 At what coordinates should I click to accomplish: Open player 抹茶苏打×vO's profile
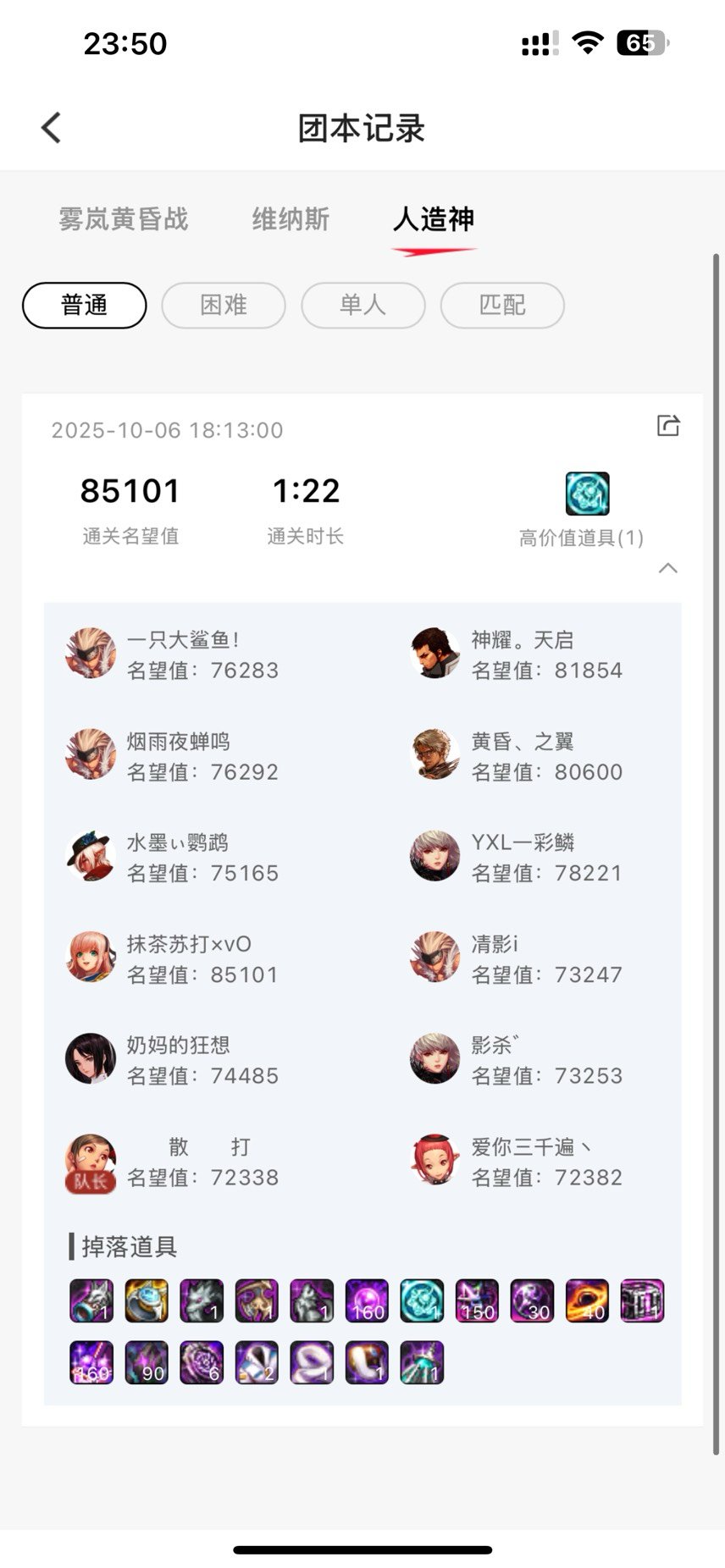[x=91, y=957]
